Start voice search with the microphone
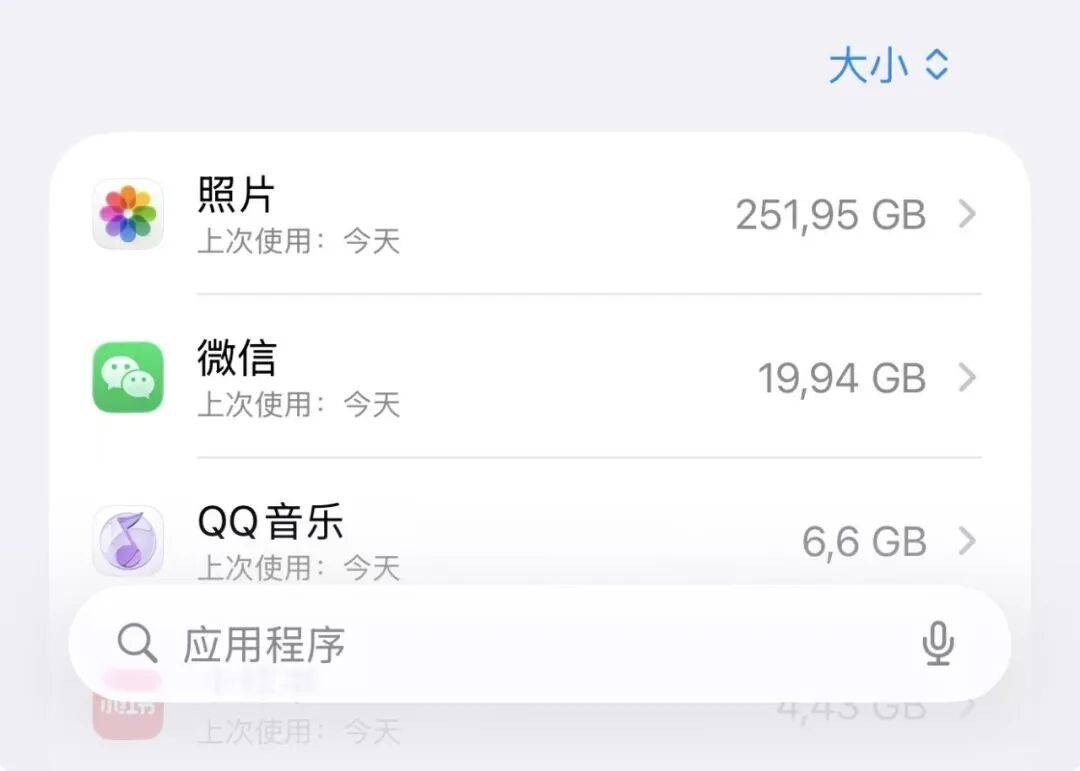The image size is (1080, 771). (937, 644)
